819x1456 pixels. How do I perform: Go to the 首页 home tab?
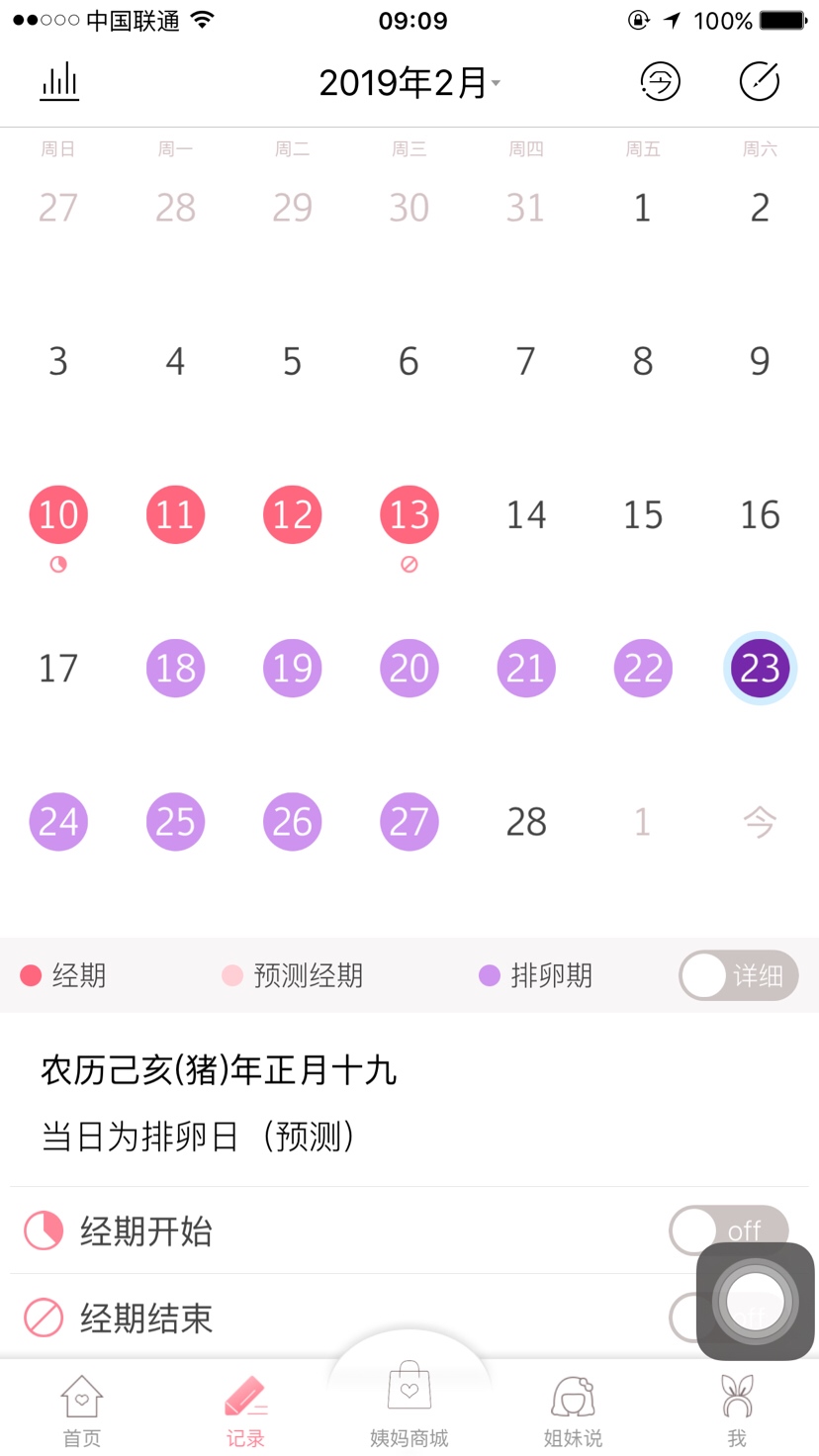pyautogui.click(x=82, y=1410)
